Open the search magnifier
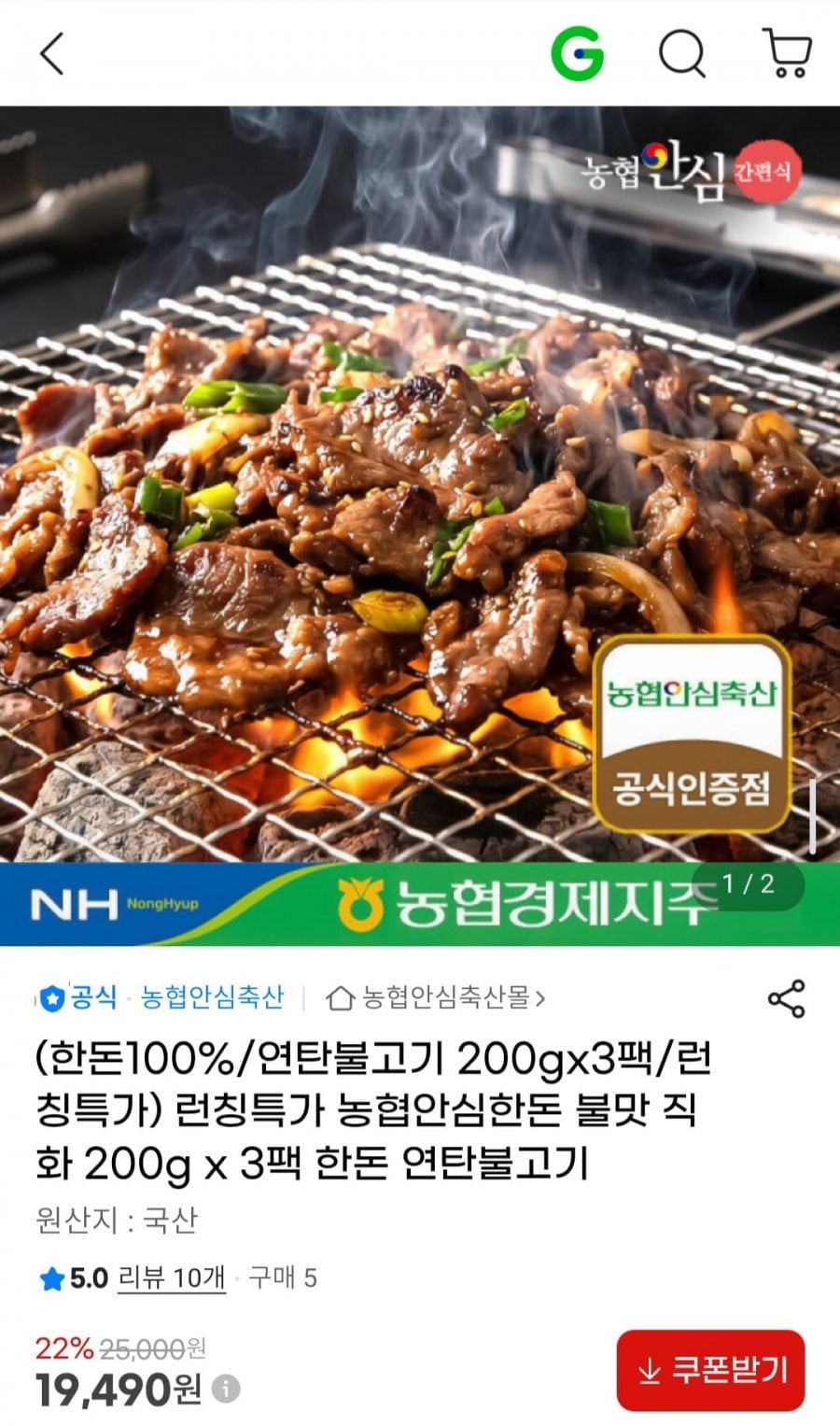Screen dimensions: 840x1426 click(683, 53)
